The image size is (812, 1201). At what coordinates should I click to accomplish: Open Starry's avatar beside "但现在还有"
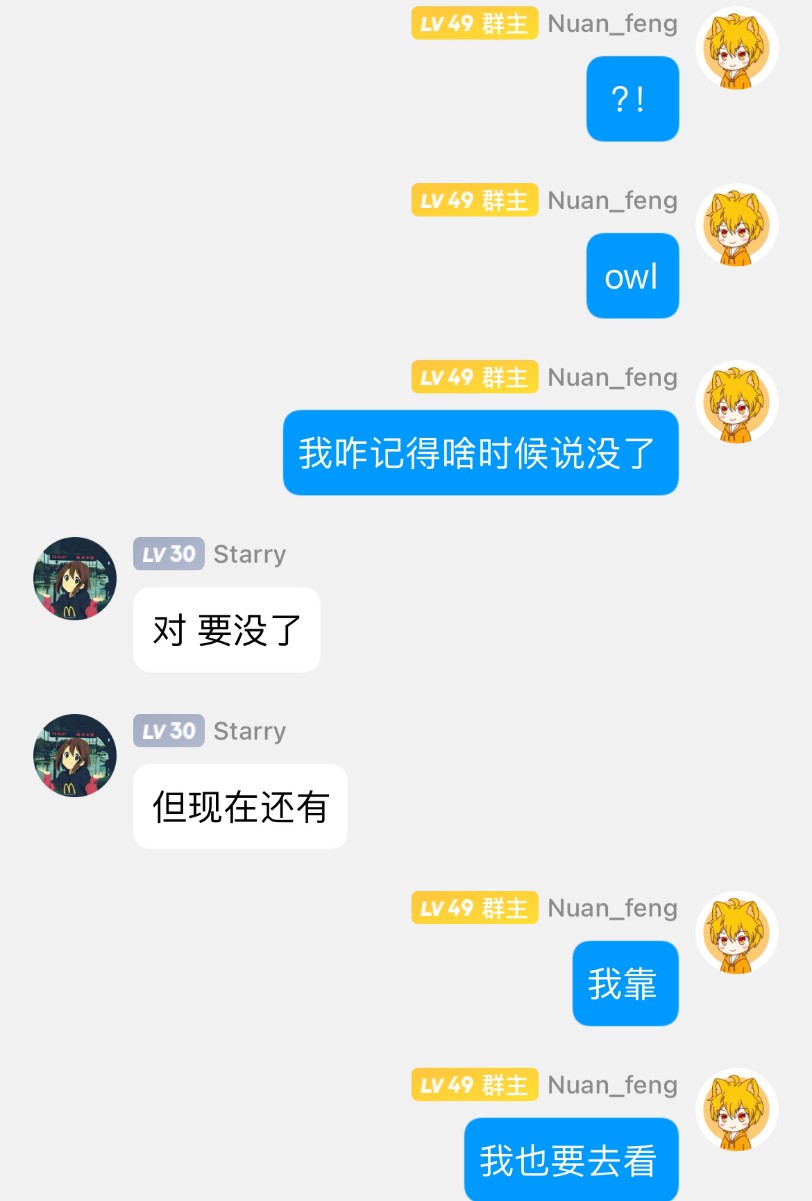(75, 755)
